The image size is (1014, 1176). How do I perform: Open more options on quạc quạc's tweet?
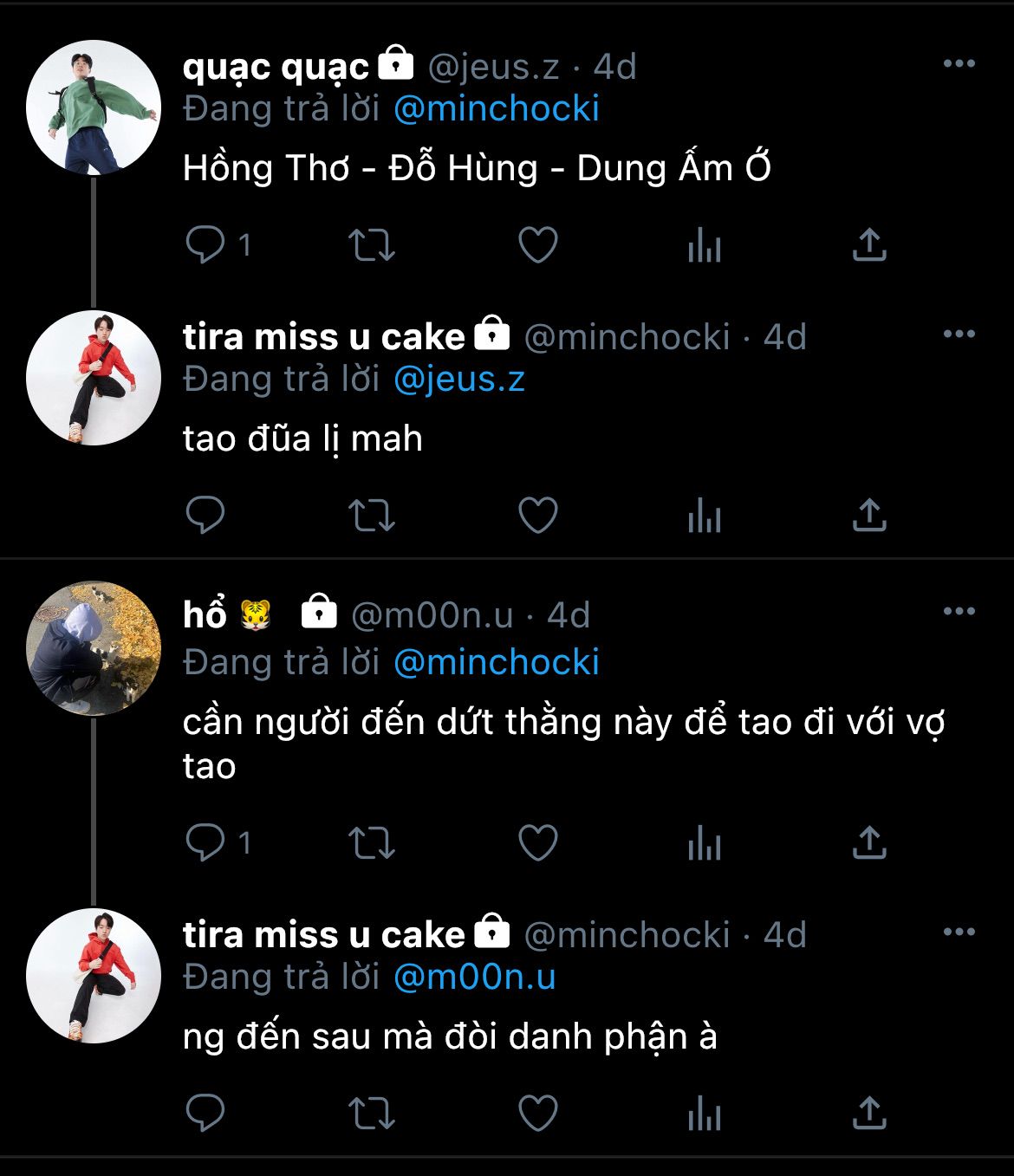click(x=959, y=64)
